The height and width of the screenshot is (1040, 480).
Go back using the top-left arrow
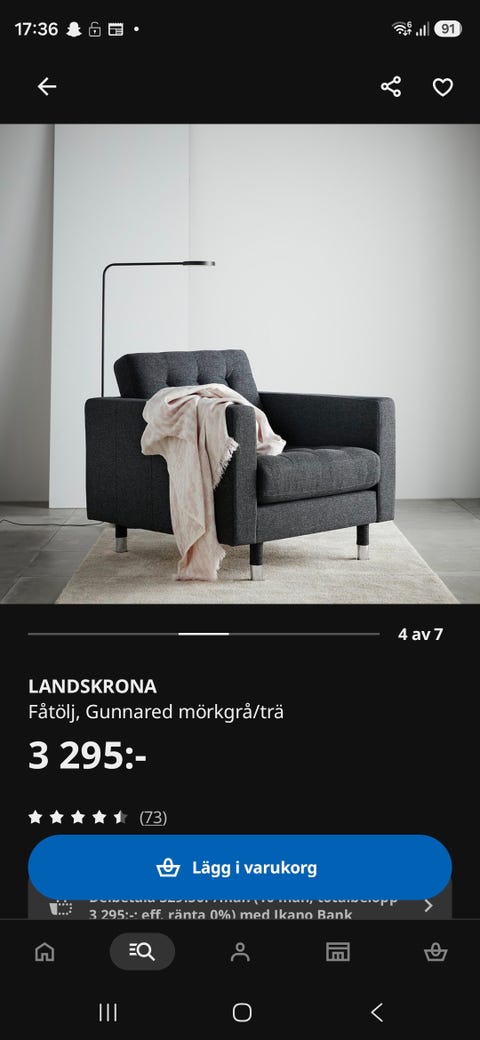click(46, 87)
